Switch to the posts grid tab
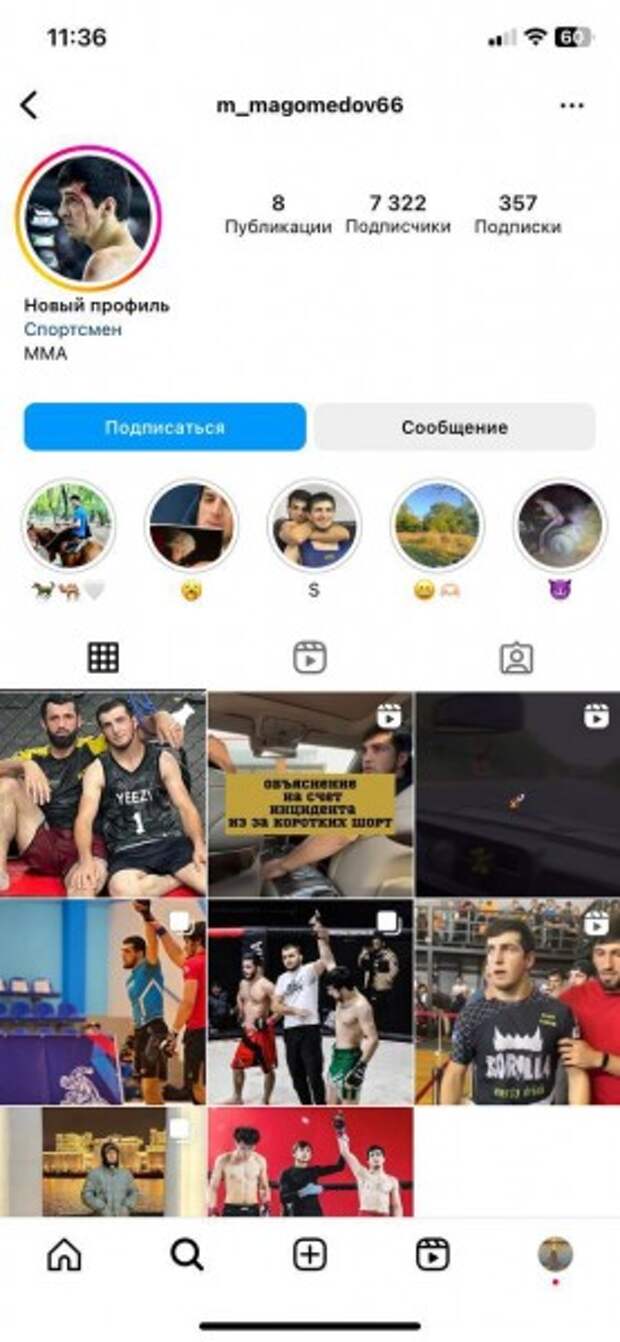 pyautogui.click(x=103, y=657)
